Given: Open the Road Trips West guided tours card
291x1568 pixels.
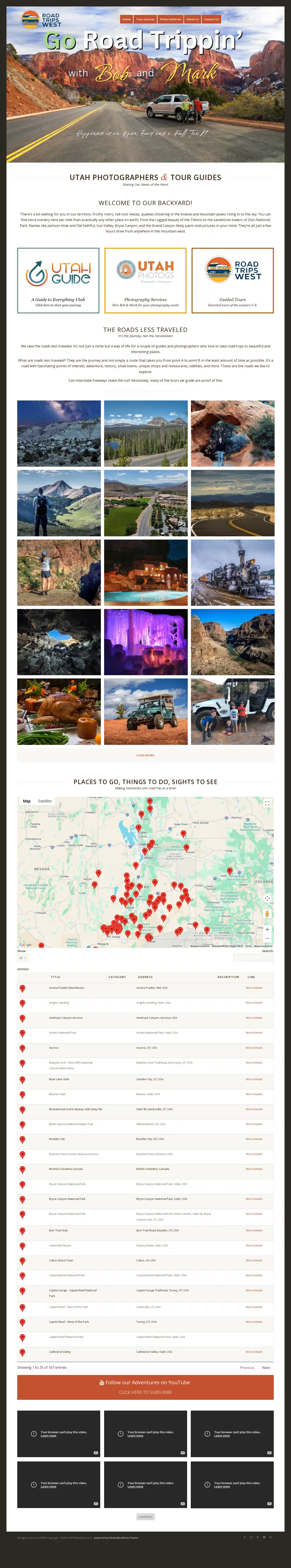Looking at the screenshot, I should pos(233,280).
